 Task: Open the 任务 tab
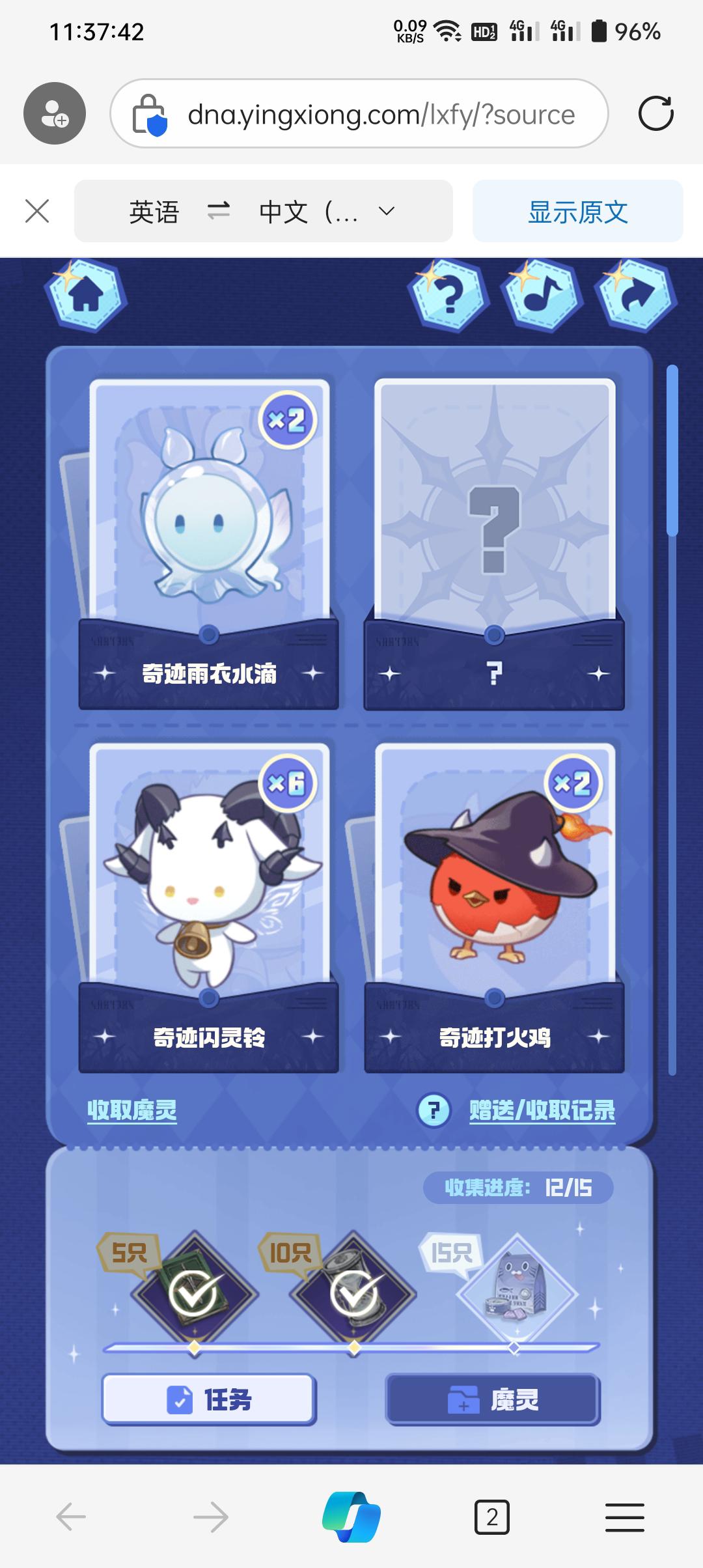(x=209, y=1399)
